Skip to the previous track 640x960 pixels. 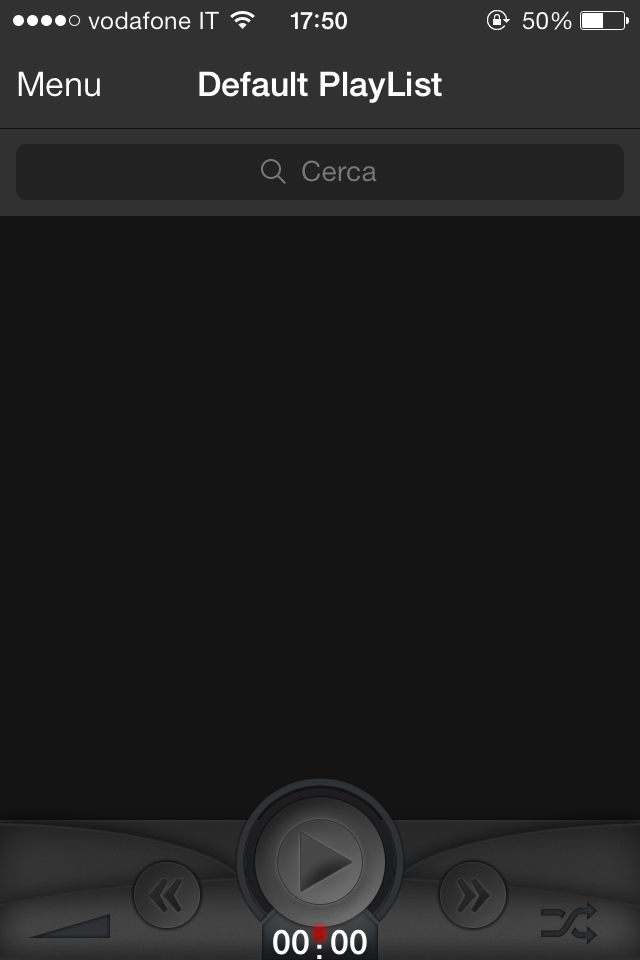click(x=167, y=895)
